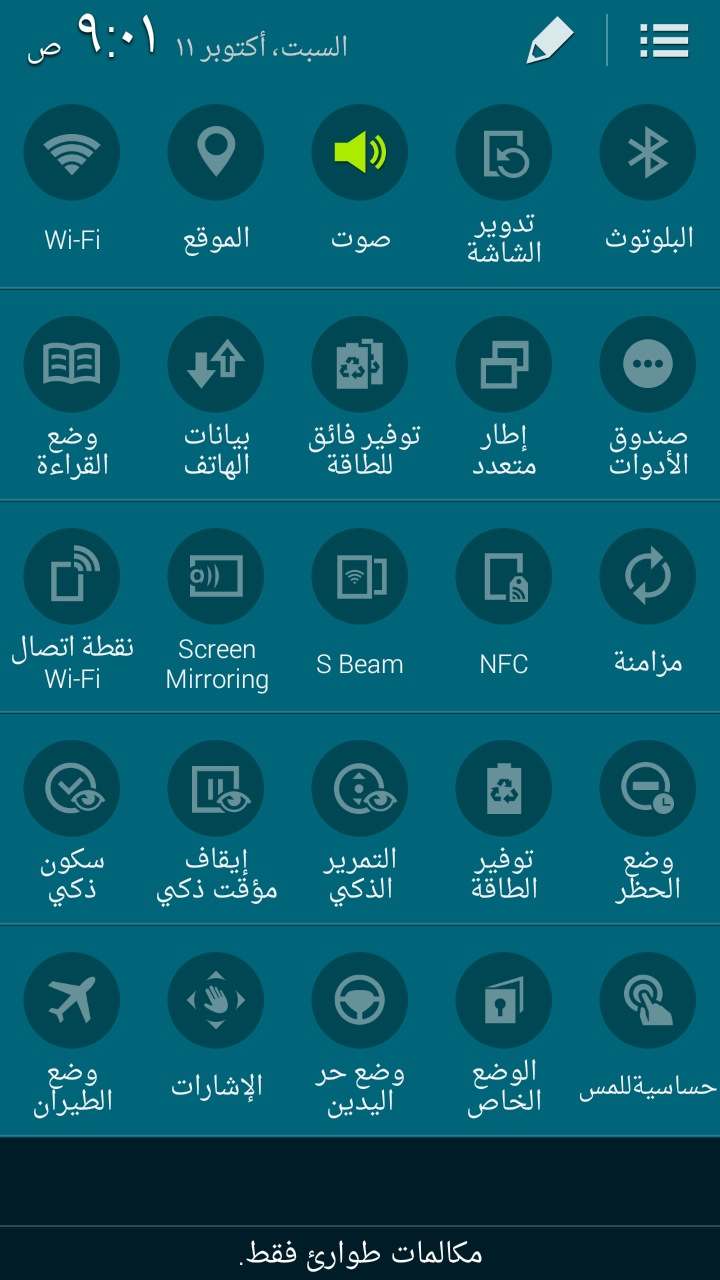Turn on the نقطة اتصال Wi-Fi hotspot
The image size is (720, 1280).
72,577
